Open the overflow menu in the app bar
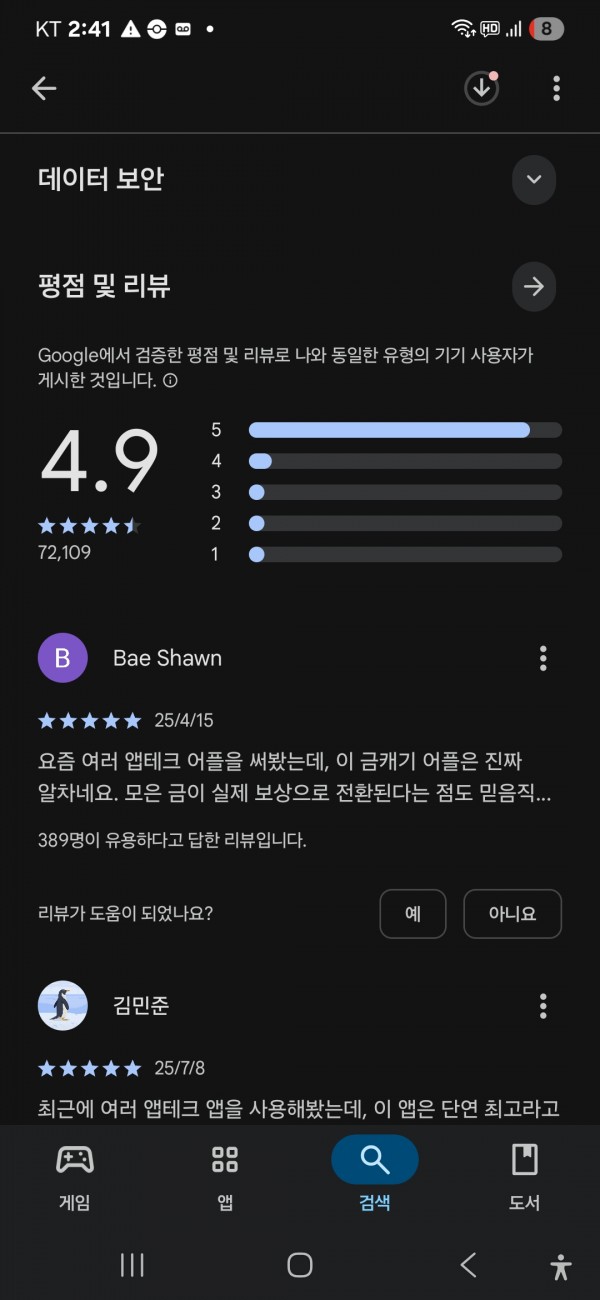 pos(556,88)
